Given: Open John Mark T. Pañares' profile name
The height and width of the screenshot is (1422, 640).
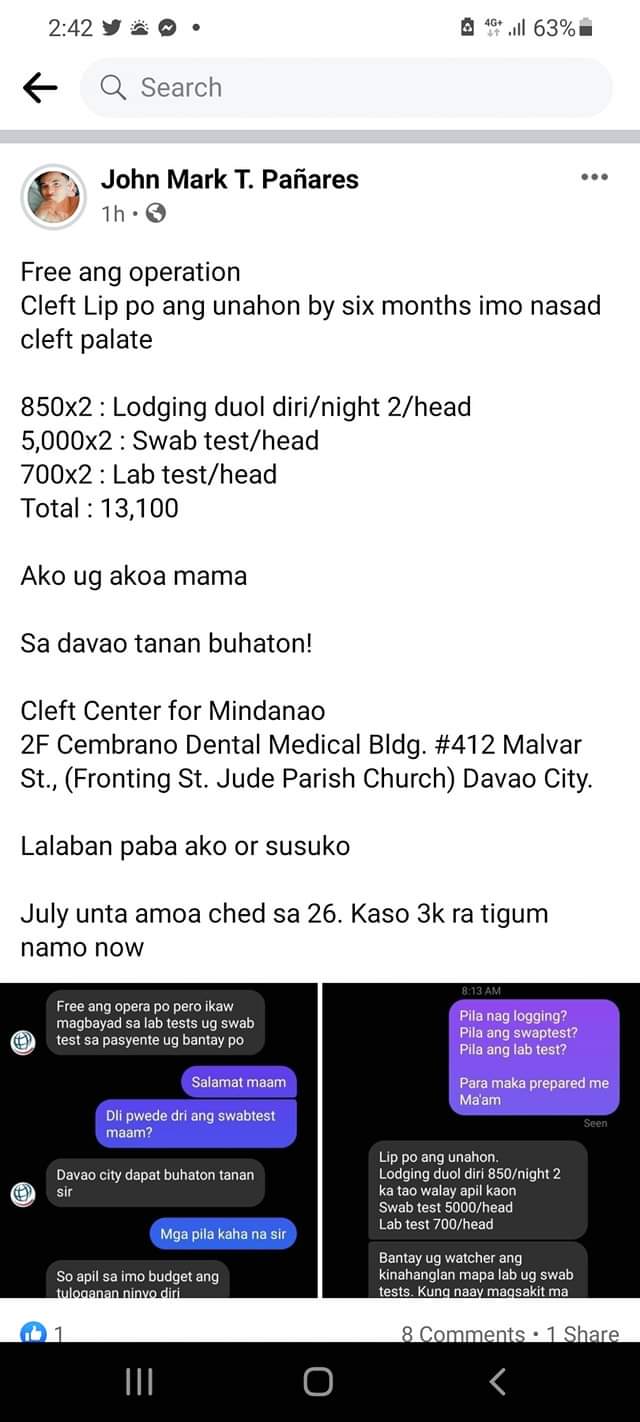Looking at the screenshot, I should [x=229, y=180].
